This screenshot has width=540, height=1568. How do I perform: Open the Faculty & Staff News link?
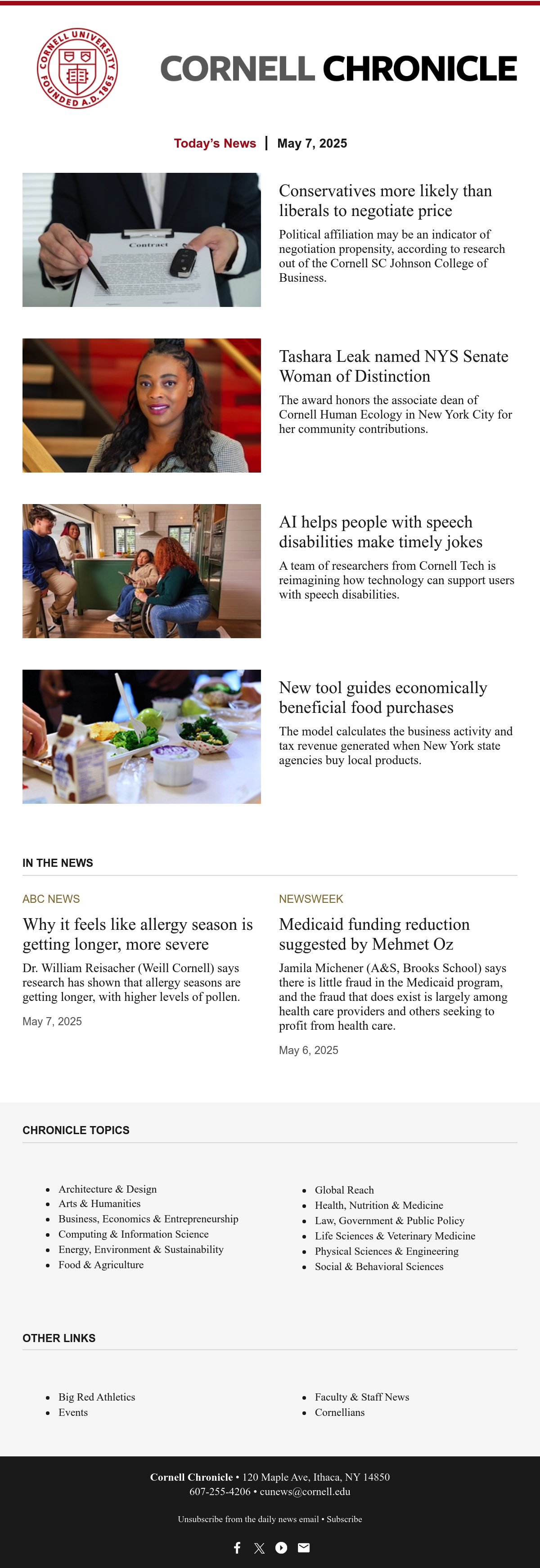[362, 1397]
